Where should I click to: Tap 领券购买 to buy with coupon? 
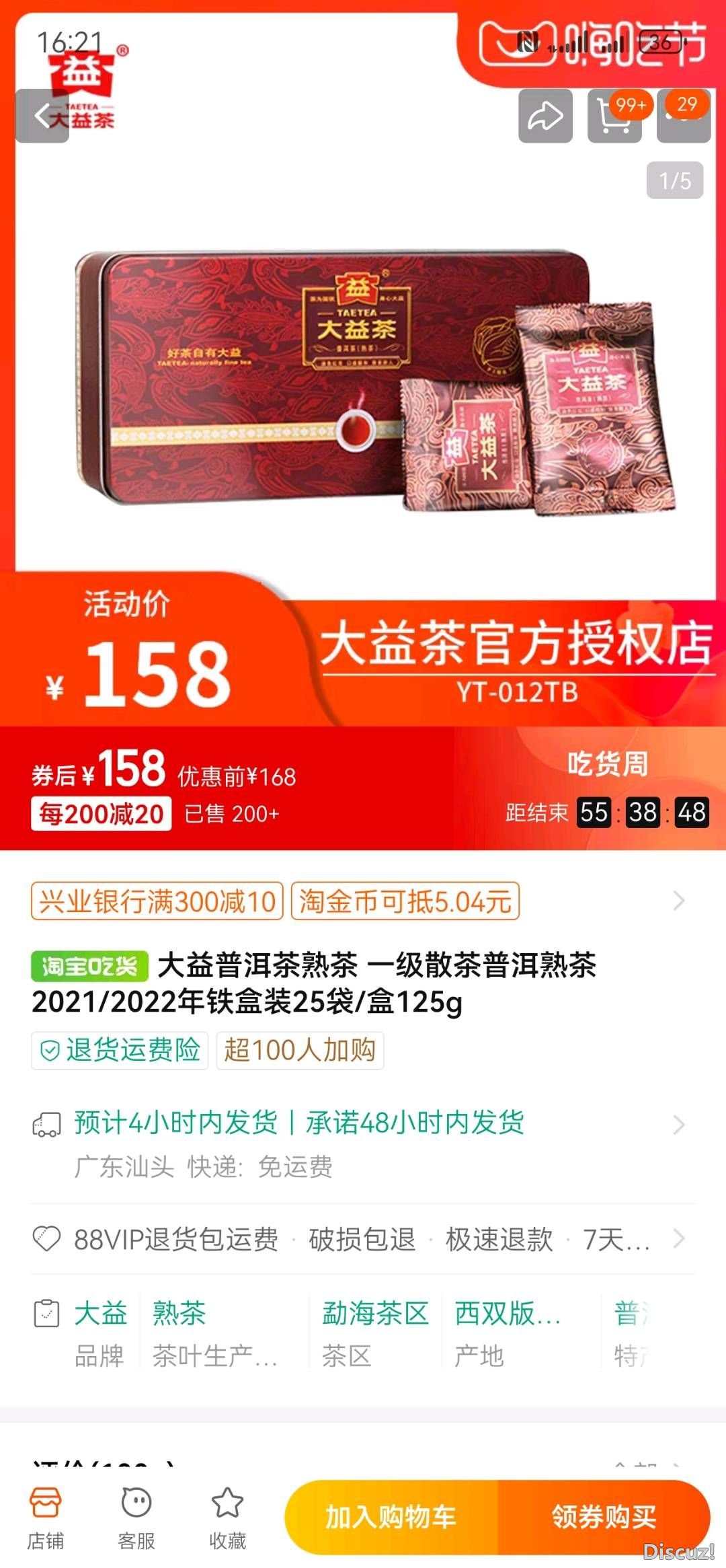click(x=604, y=1517)
